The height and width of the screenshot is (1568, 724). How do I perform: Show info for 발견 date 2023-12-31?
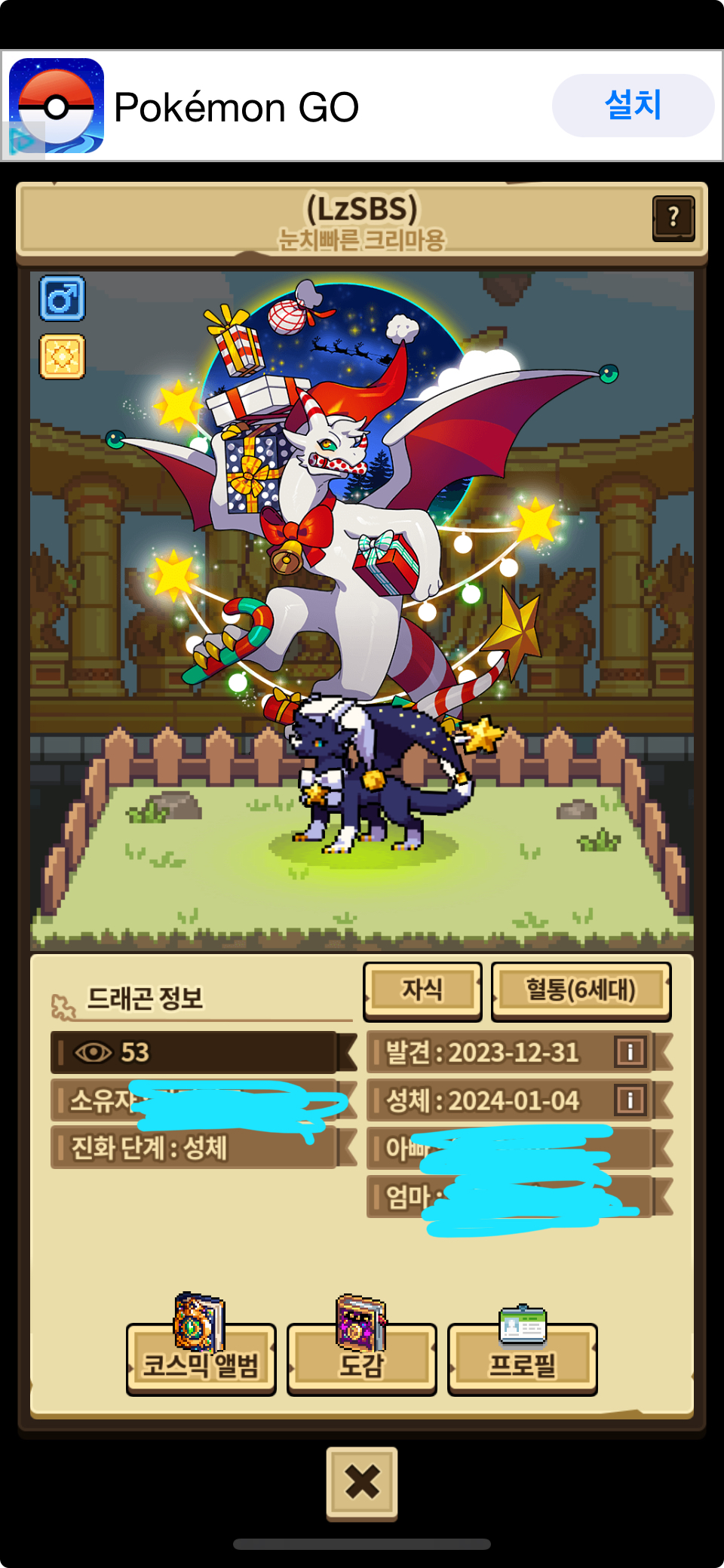[630, 1051]
